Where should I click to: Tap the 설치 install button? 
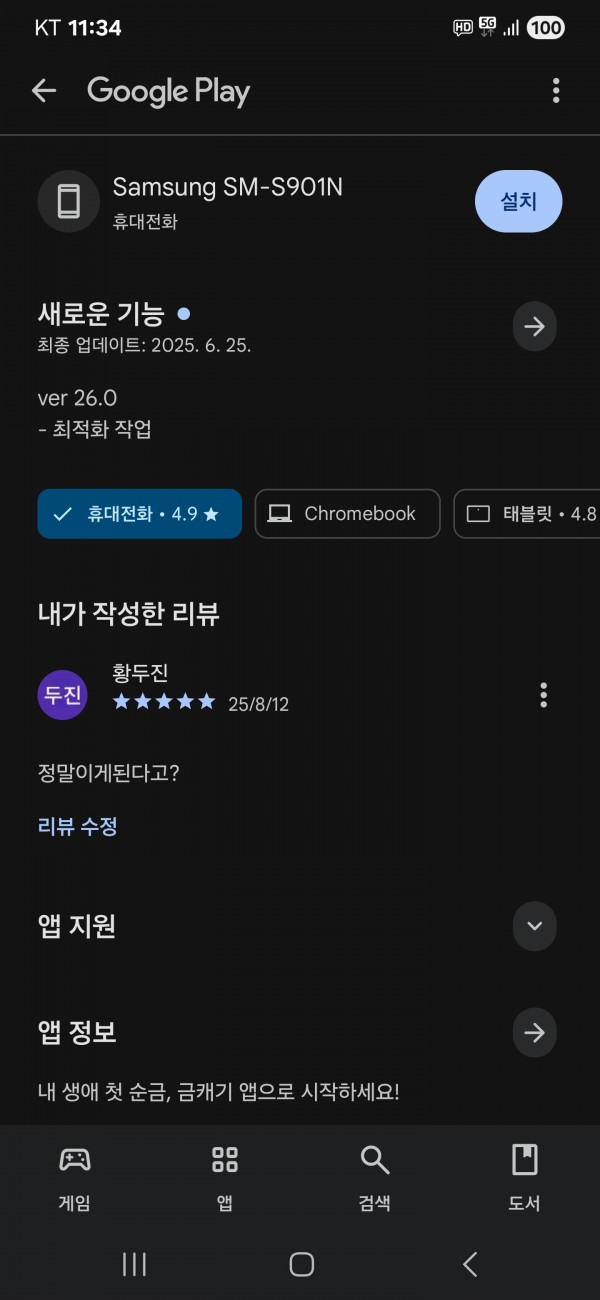click(x=518, y=201)
